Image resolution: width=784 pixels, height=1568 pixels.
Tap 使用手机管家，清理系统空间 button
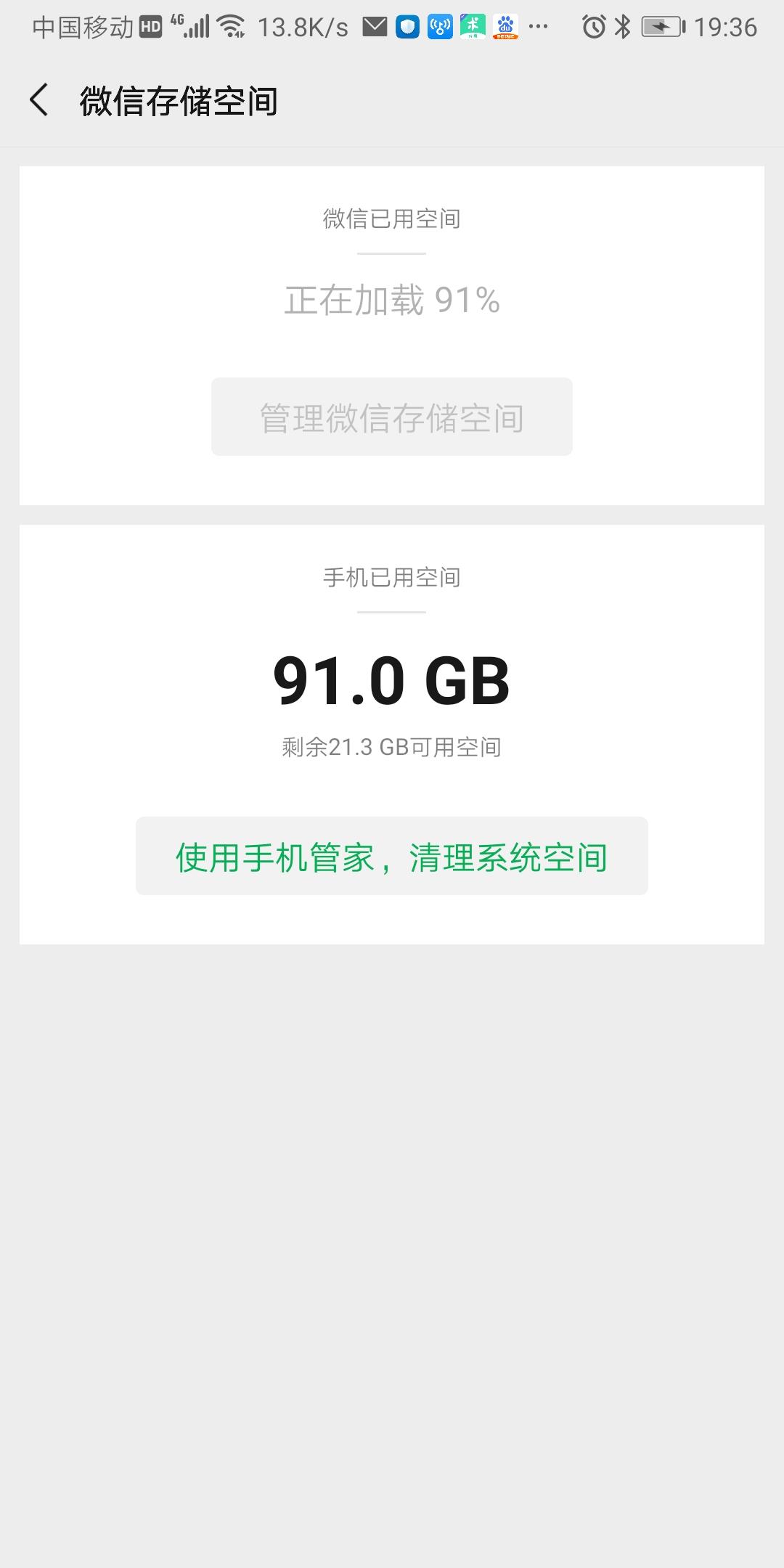click(392, 857)
